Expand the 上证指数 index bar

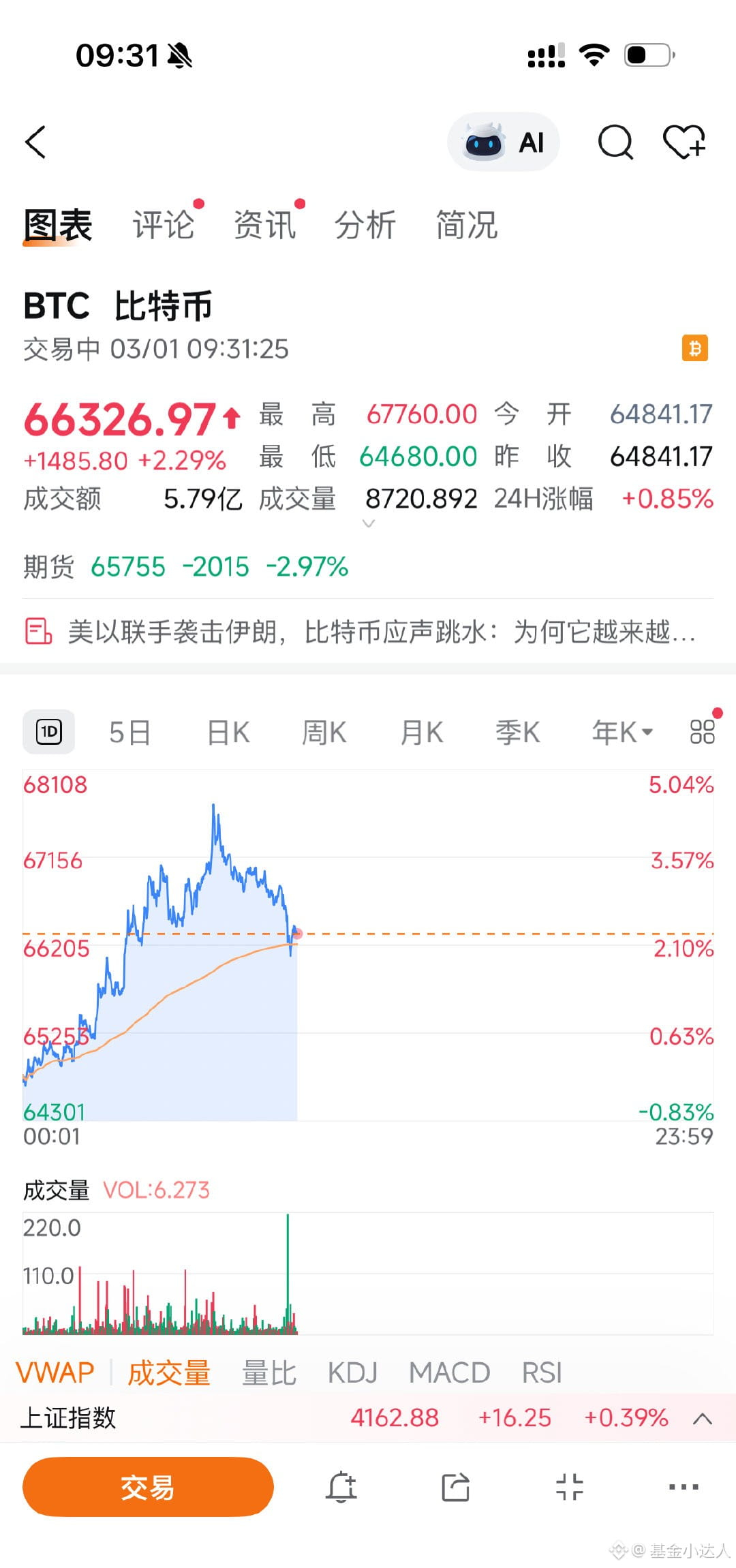click(x=703, y=1419)
